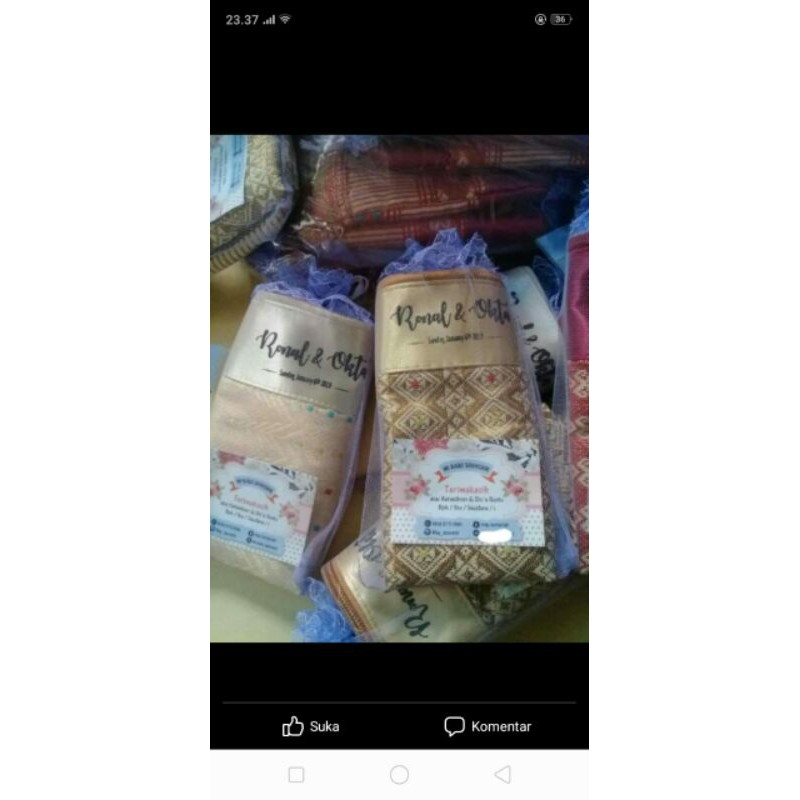Tap the photo to toggle viewer controls
Viewport: 800px width, 800px height.
pos(399,388)
